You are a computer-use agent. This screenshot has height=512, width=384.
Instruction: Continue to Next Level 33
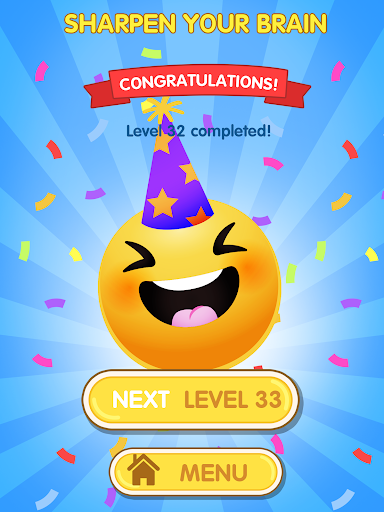coord(190,400)
